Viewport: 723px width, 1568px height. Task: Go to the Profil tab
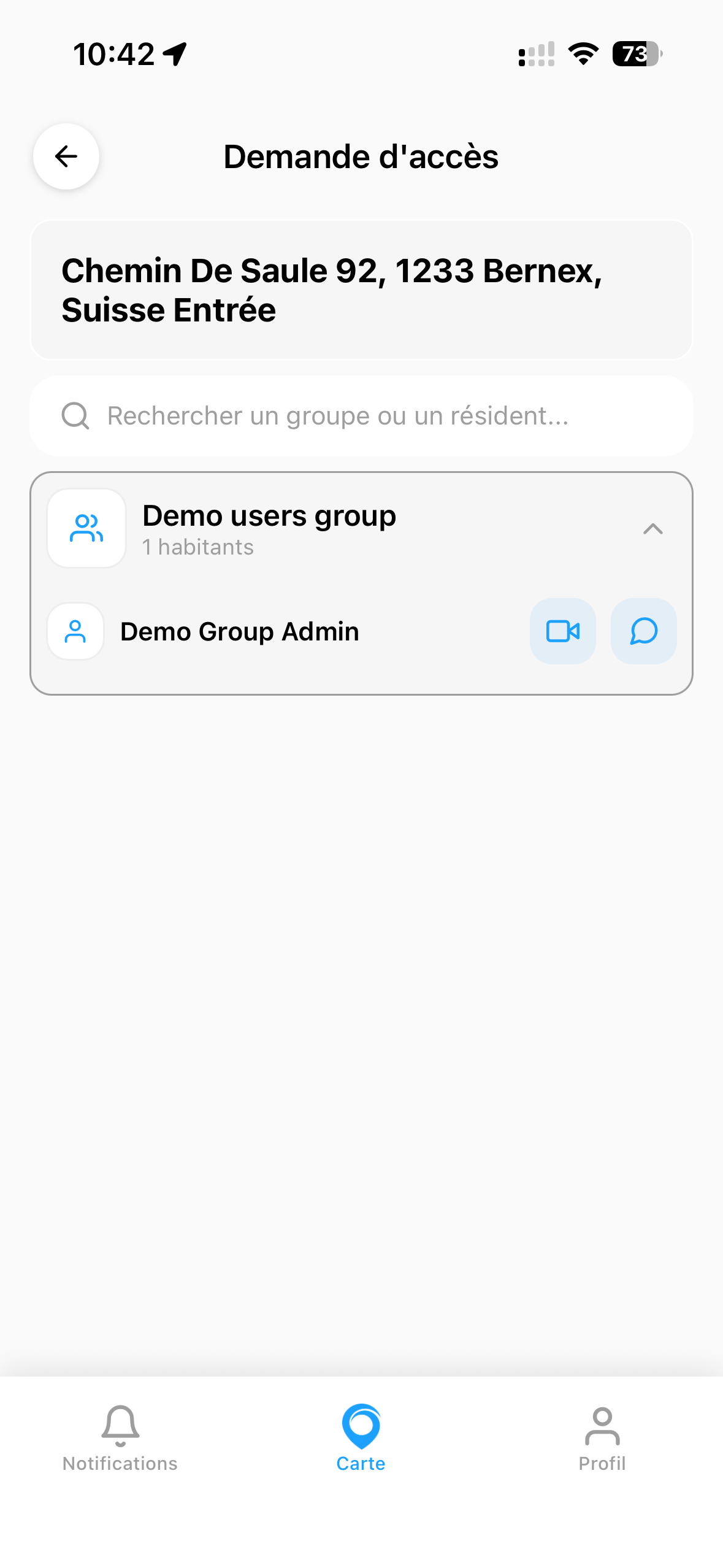[602, 1438]
